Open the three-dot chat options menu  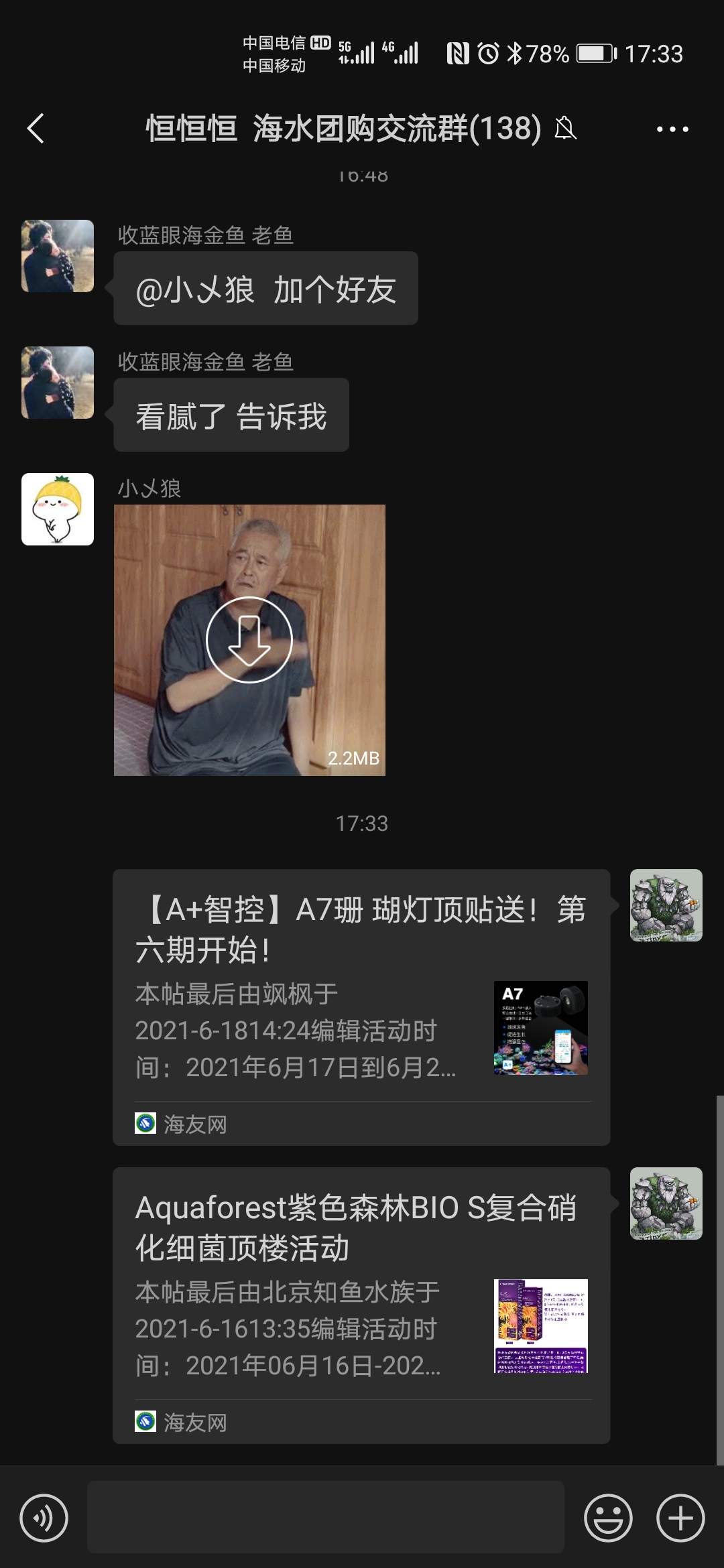tap(672, 129)
